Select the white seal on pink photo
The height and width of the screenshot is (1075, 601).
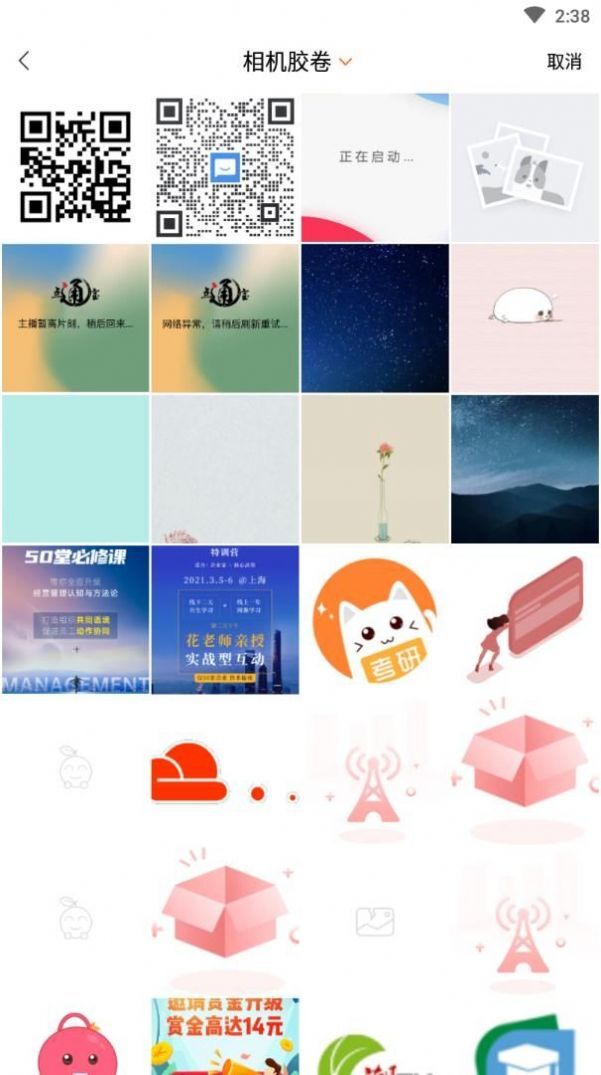(x=525, y=318)
